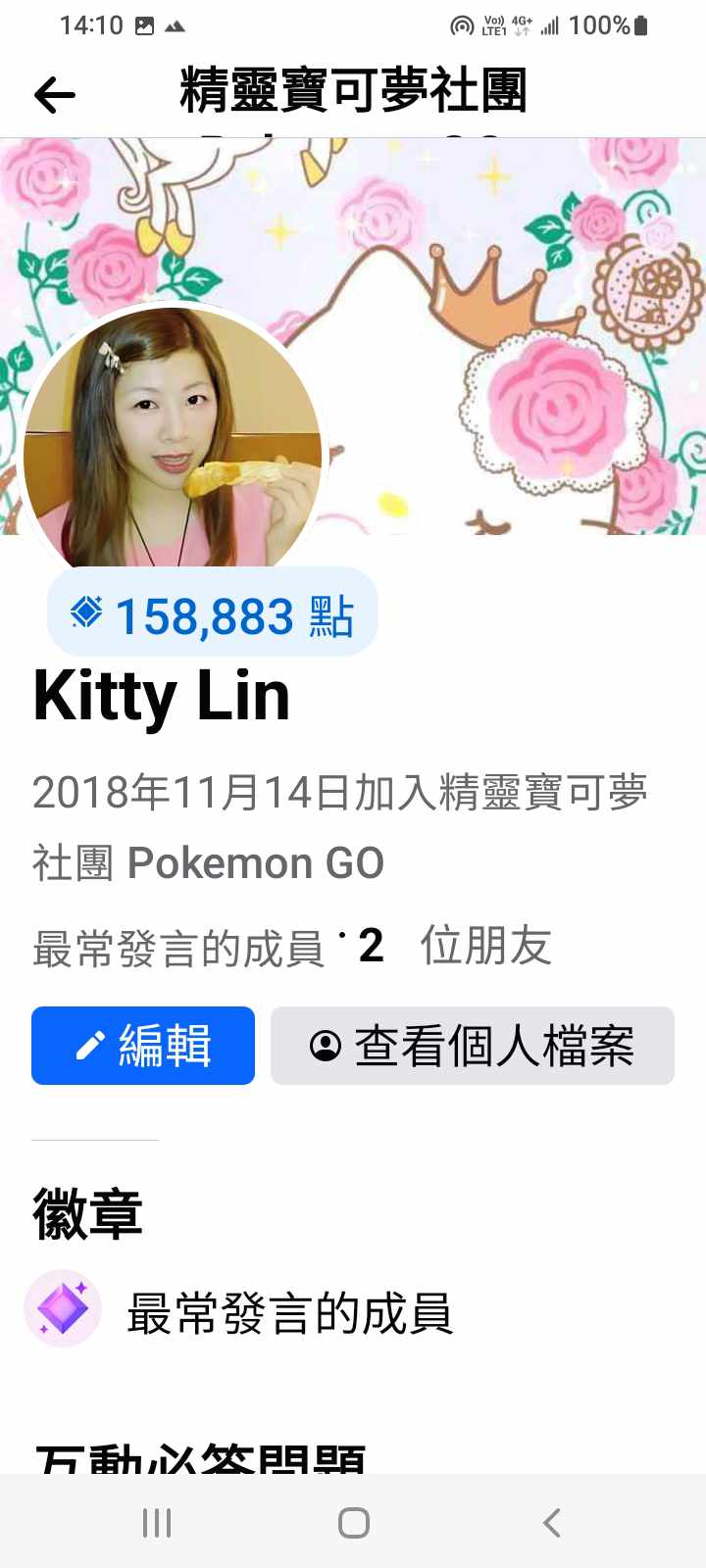Tap the system home button
The image size is (706, 1568).
pyautogui.click(x=353, y=1522)
